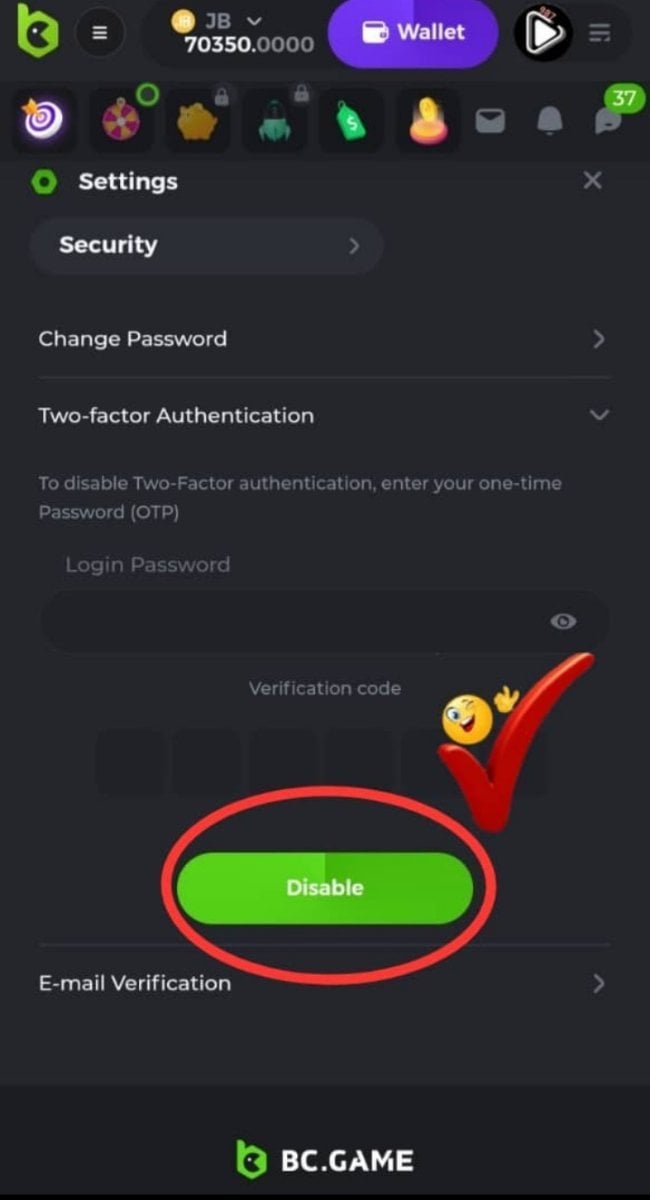
Task: Open E-mail Verification
Action: 323,983
